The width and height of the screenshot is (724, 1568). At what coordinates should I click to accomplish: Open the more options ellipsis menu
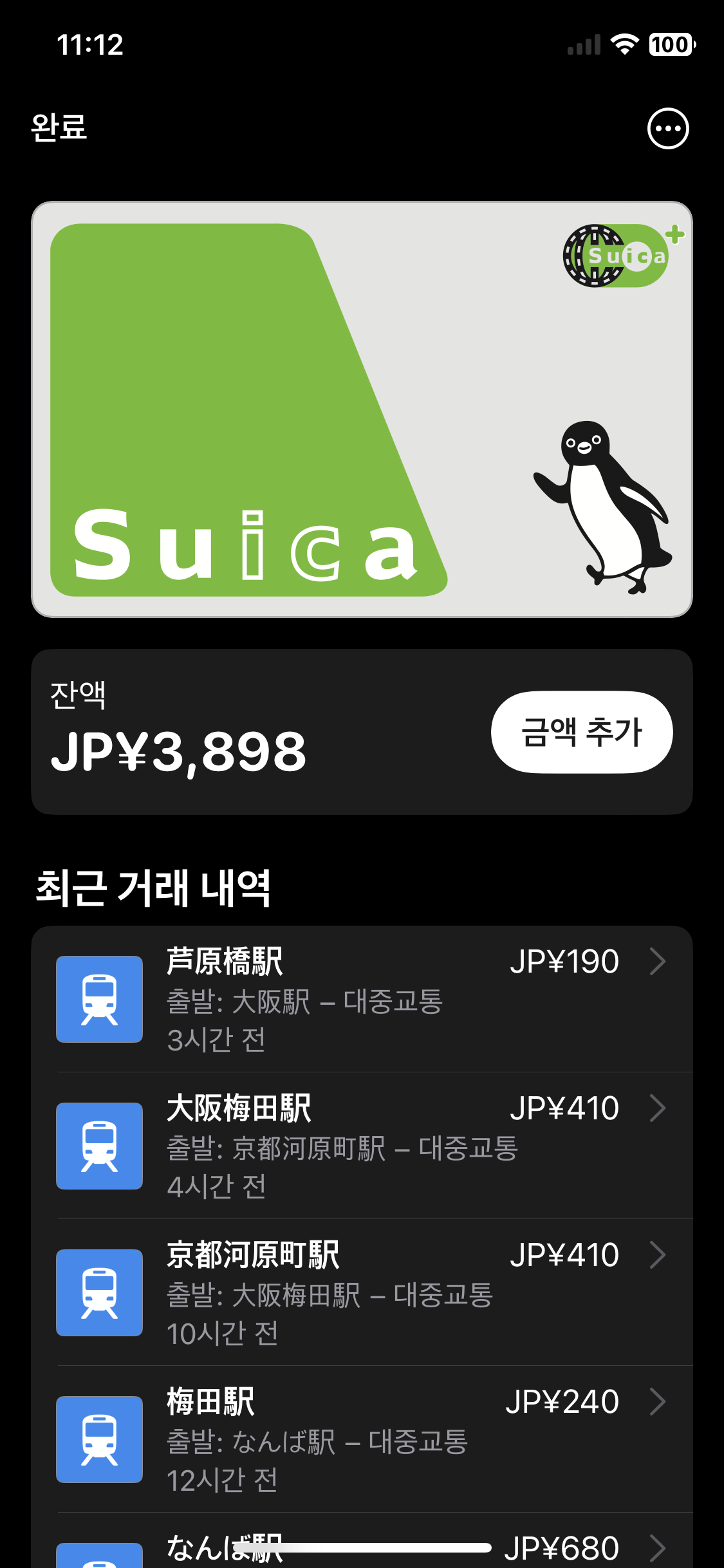point(667,128)
